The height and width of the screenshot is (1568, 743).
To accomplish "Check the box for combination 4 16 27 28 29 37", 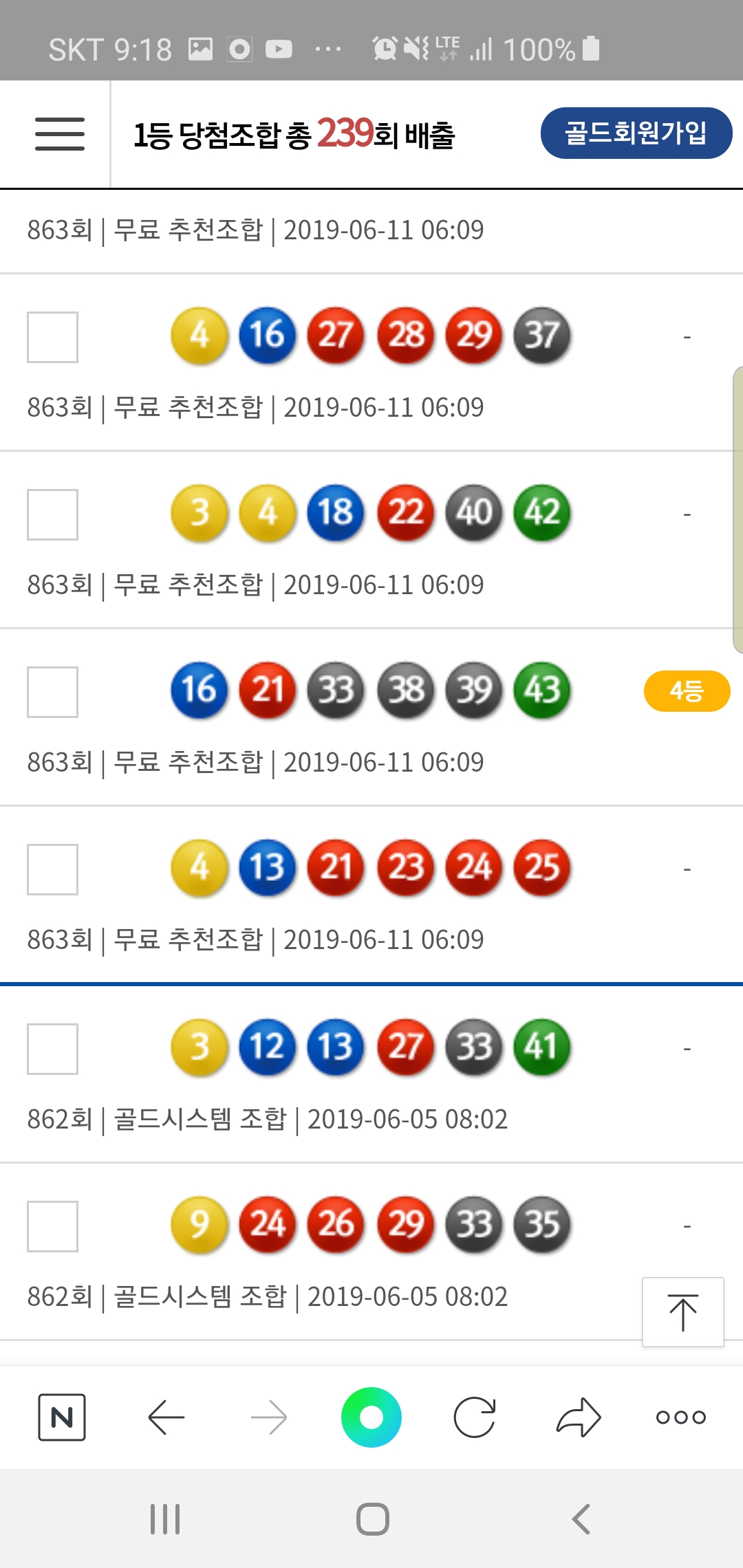I will (x=52, y=337).
